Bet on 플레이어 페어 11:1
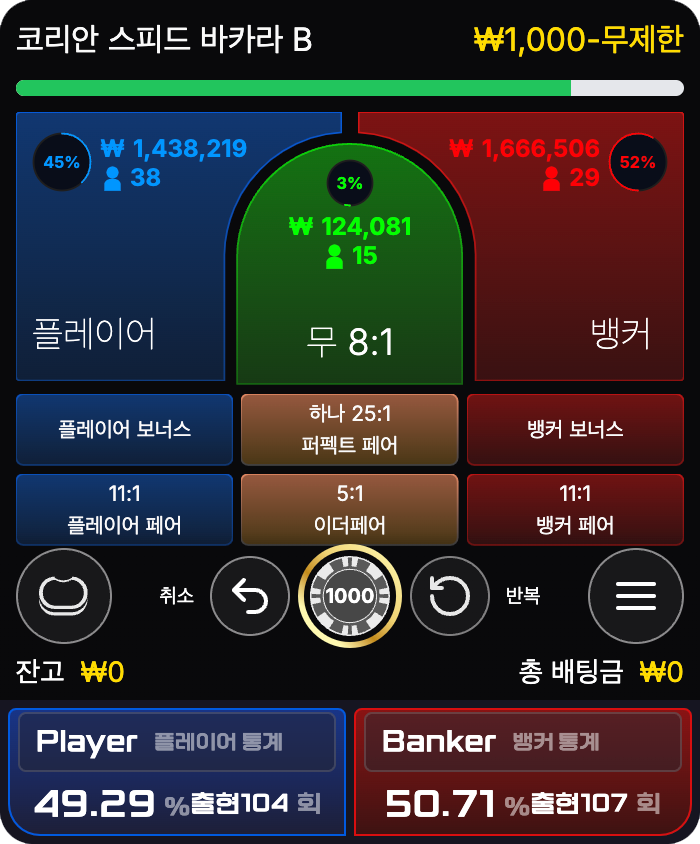The image size is (700, 844). coord(124,509)
